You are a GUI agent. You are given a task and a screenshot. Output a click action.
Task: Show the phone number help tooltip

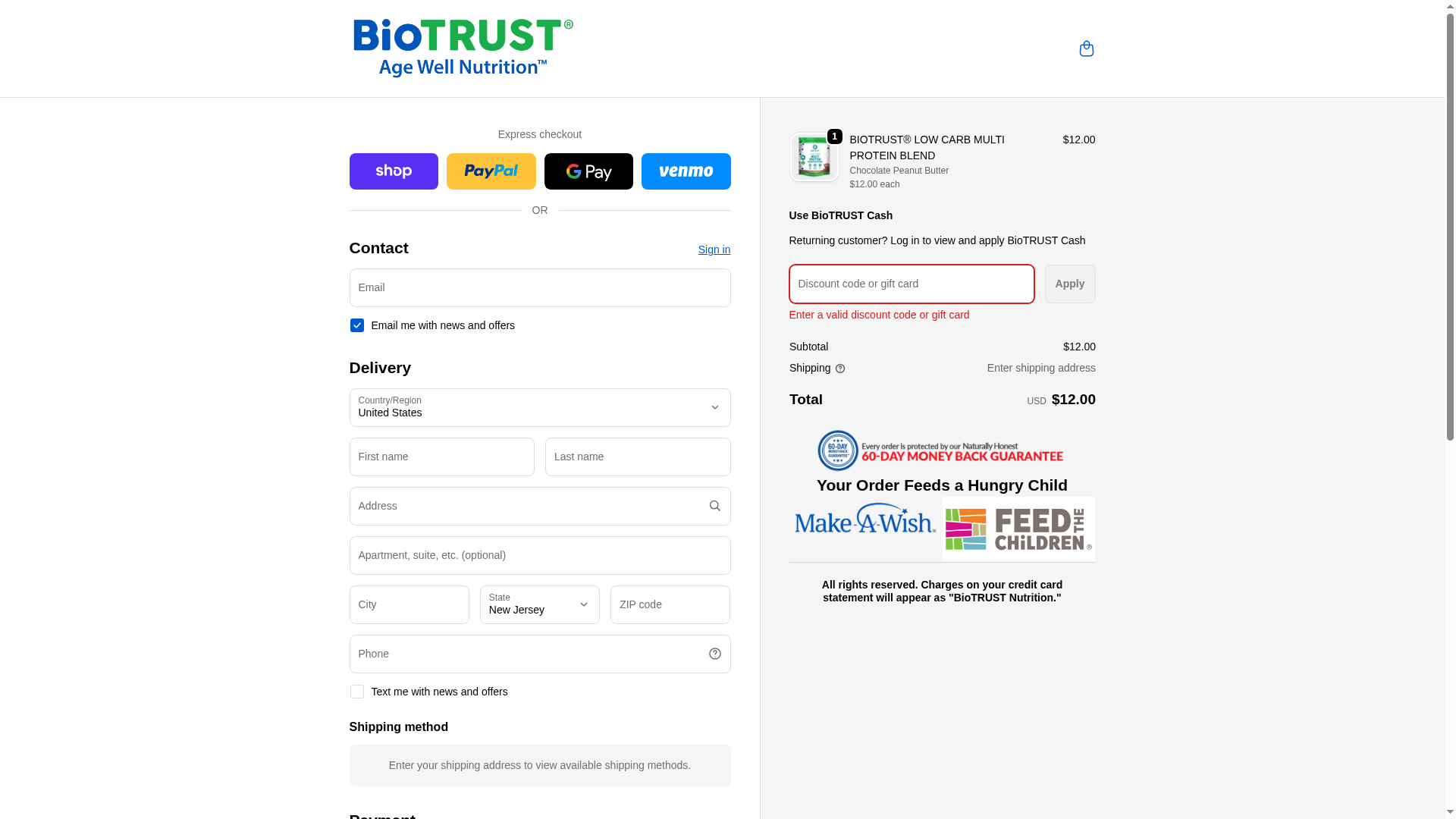[x=714, y=654]
